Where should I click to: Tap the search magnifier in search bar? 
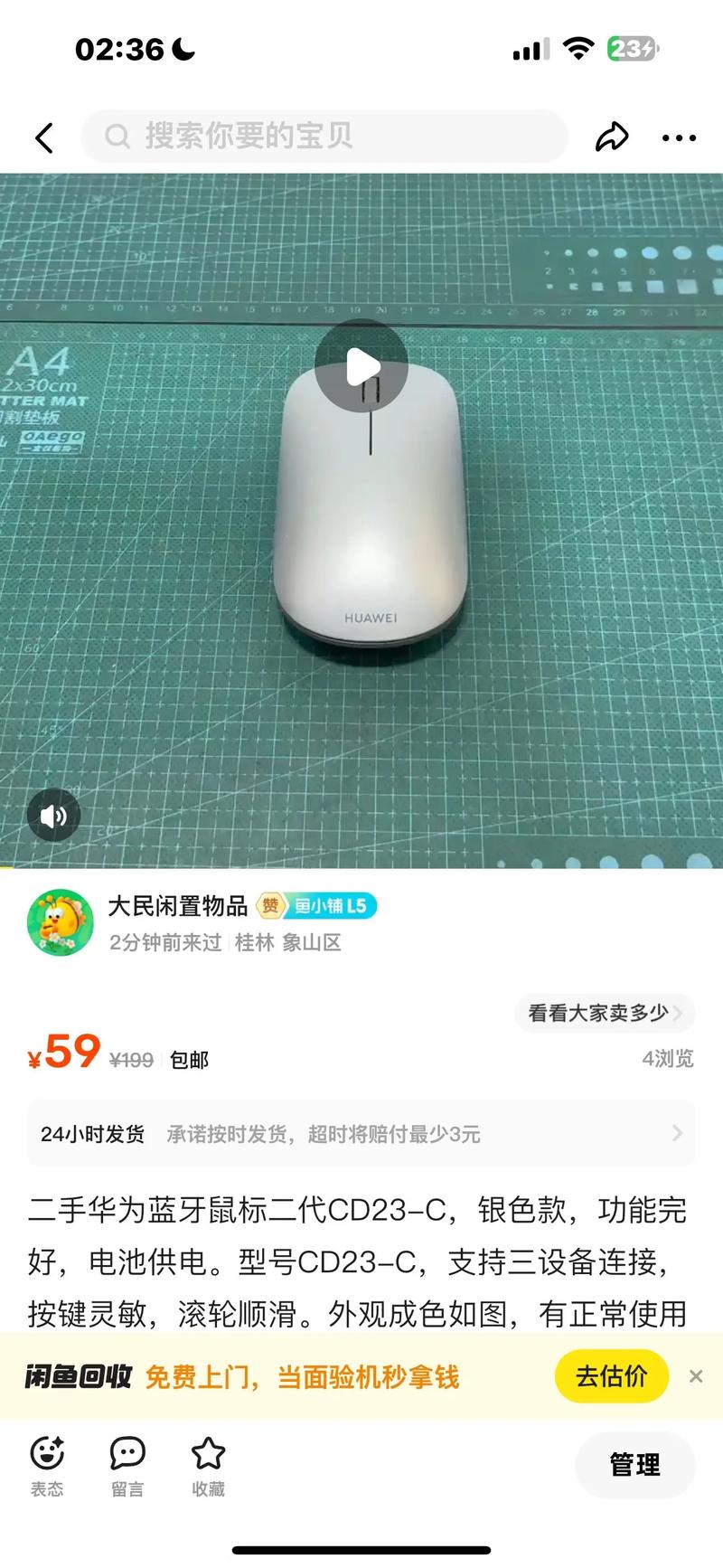117,137
